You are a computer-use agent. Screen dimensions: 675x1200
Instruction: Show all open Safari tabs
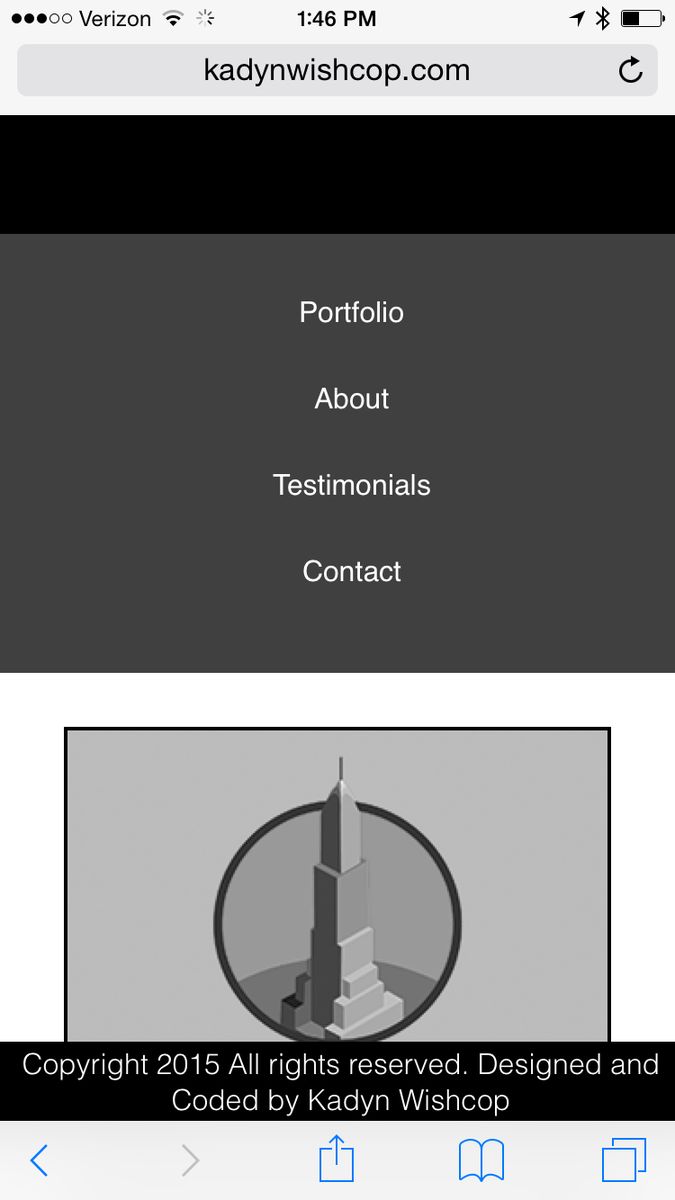pyautogui.click(x=624, y=1160)
